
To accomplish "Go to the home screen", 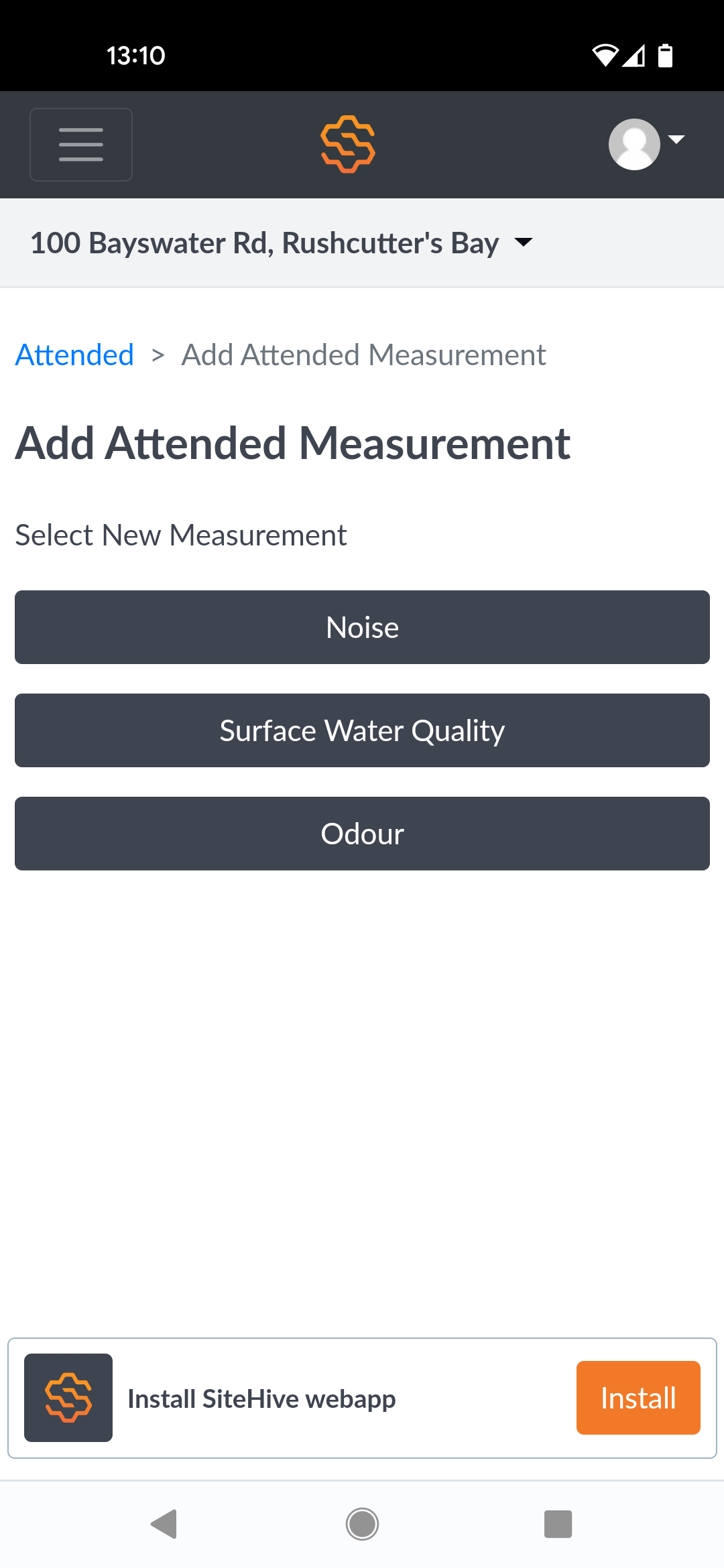I will tap(362, 1524).
